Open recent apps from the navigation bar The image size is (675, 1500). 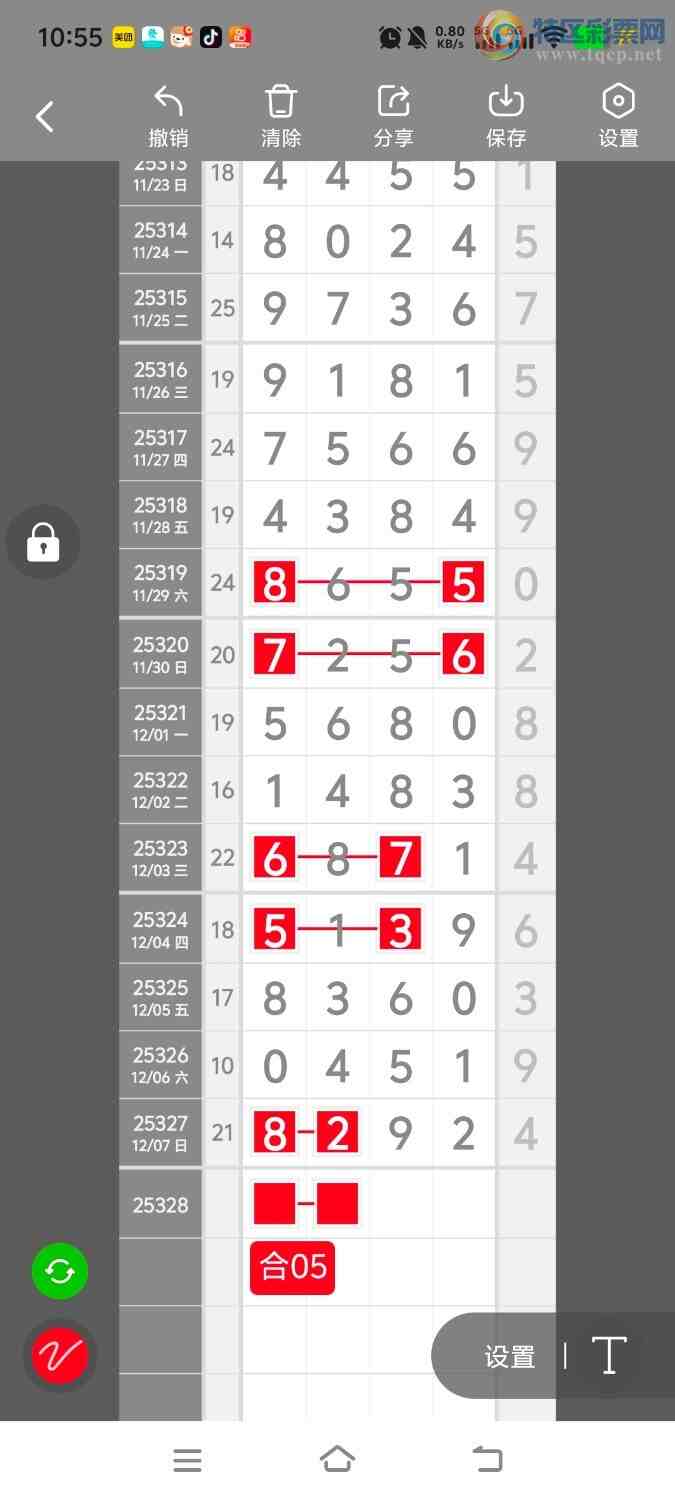pyautogui.click(x=187, y=1460)
